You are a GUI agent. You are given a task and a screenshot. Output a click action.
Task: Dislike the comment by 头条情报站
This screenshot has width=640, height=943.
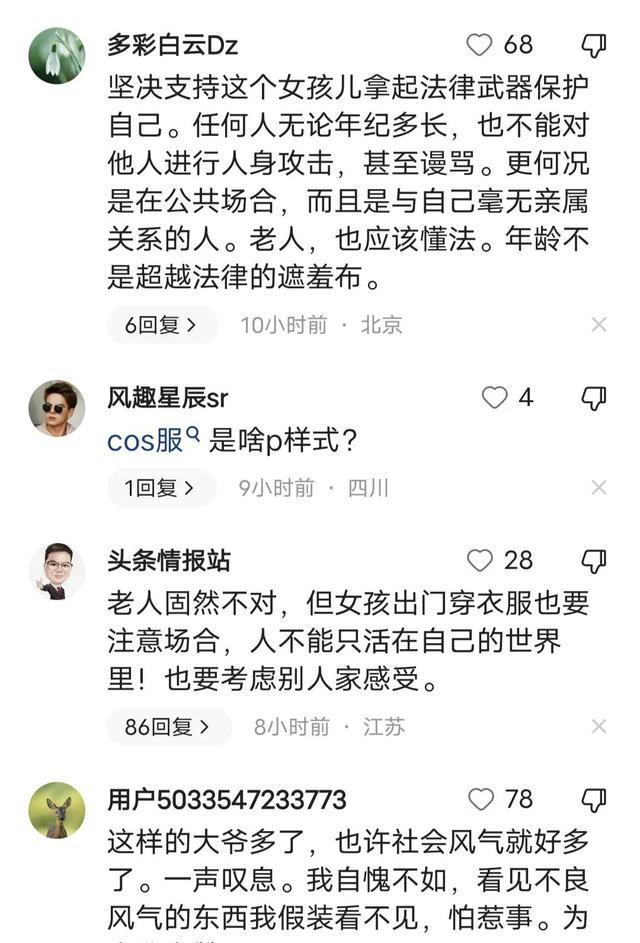[594, 560]
